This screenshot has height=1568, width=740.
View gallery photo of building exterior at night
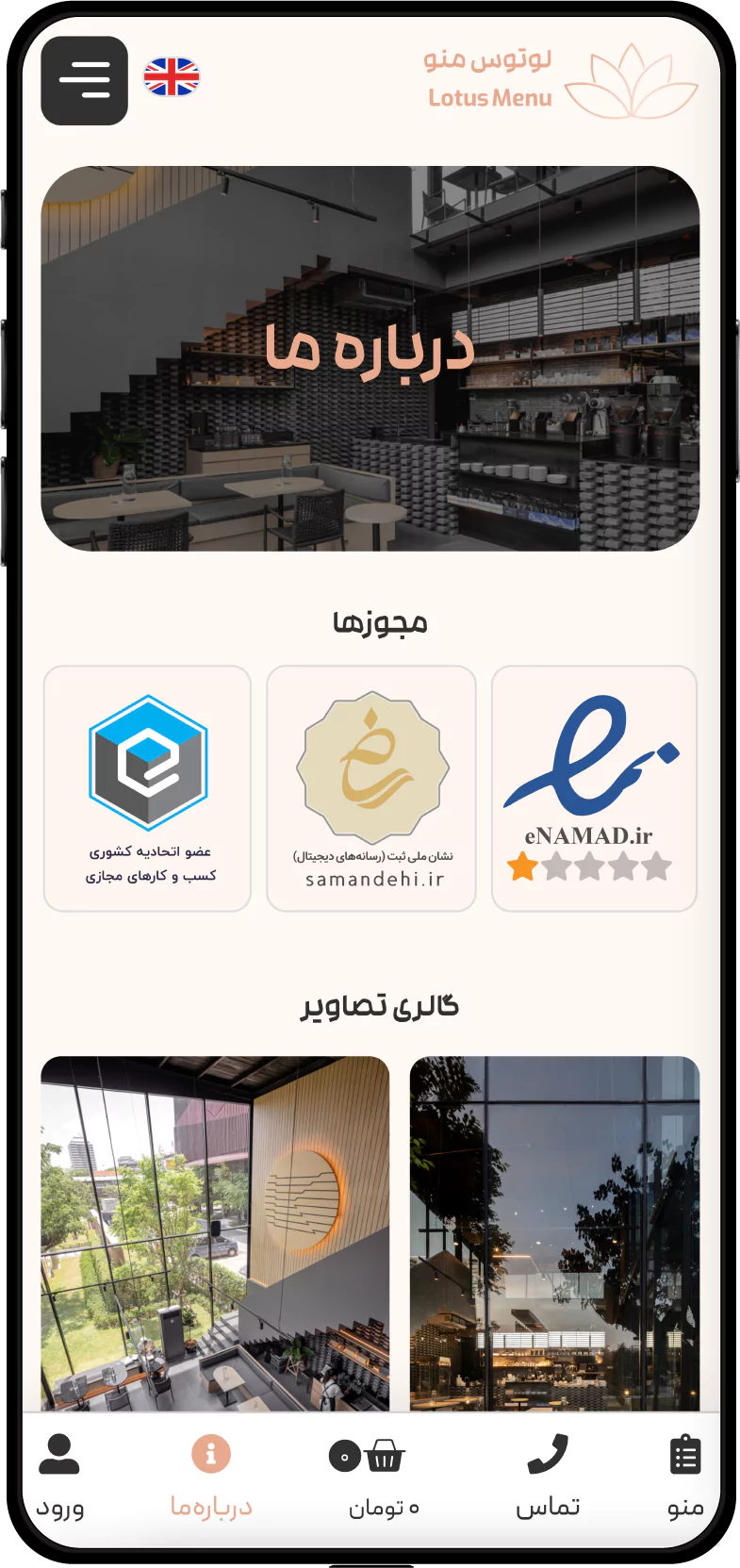point(555,1233)
